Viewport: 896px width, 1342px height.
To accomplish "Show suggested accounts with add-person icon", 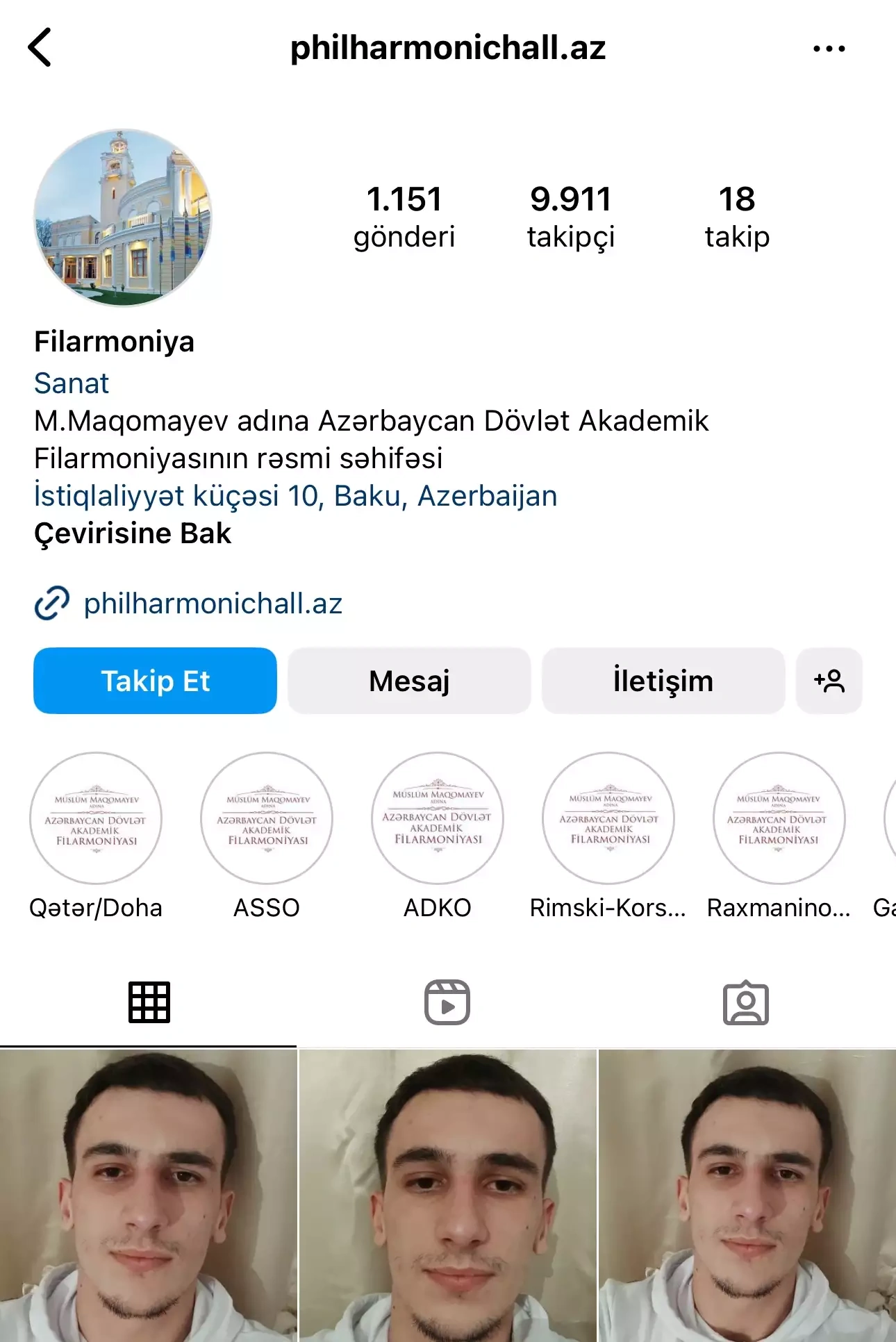I will coord(829,681).
